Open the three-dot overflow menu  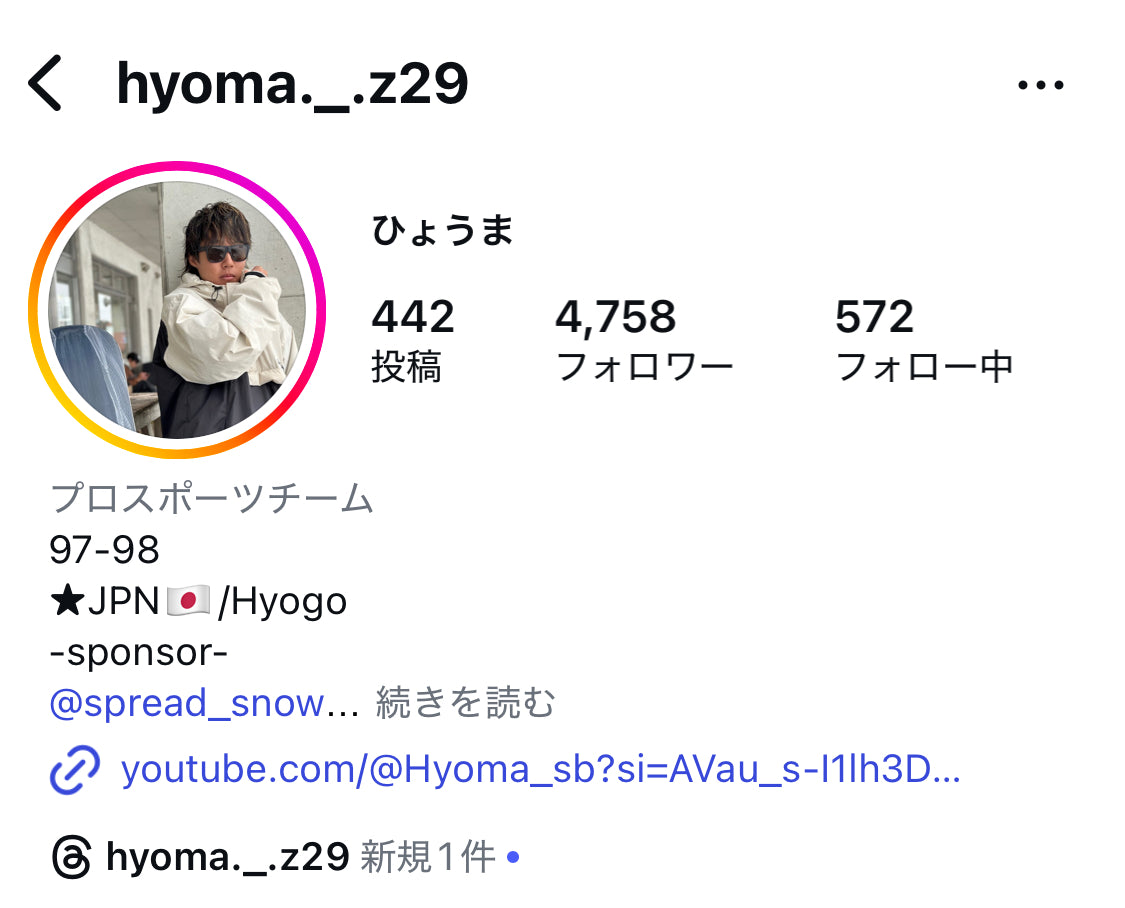(1040, 85)
